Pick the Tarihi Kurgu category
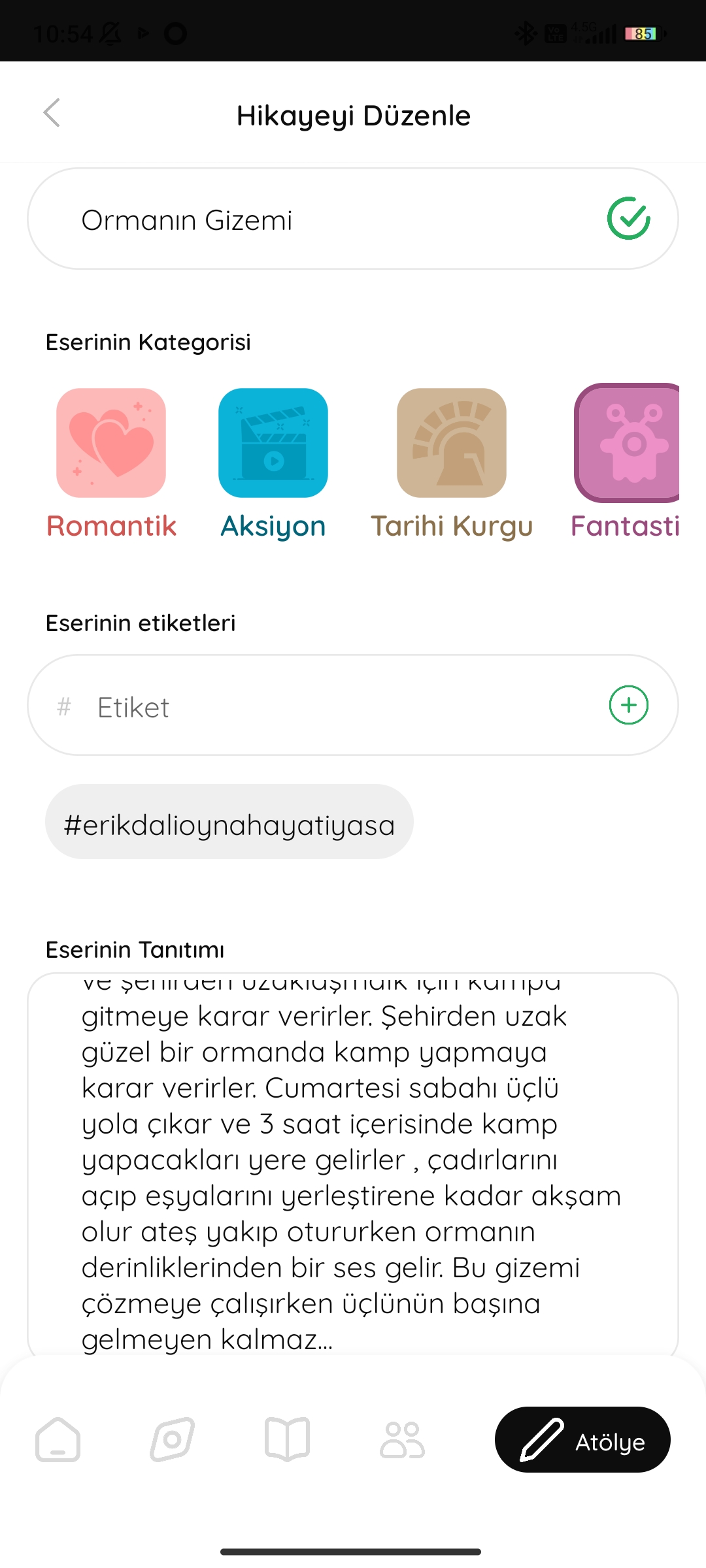The image size is (706, 1568). 452,465
